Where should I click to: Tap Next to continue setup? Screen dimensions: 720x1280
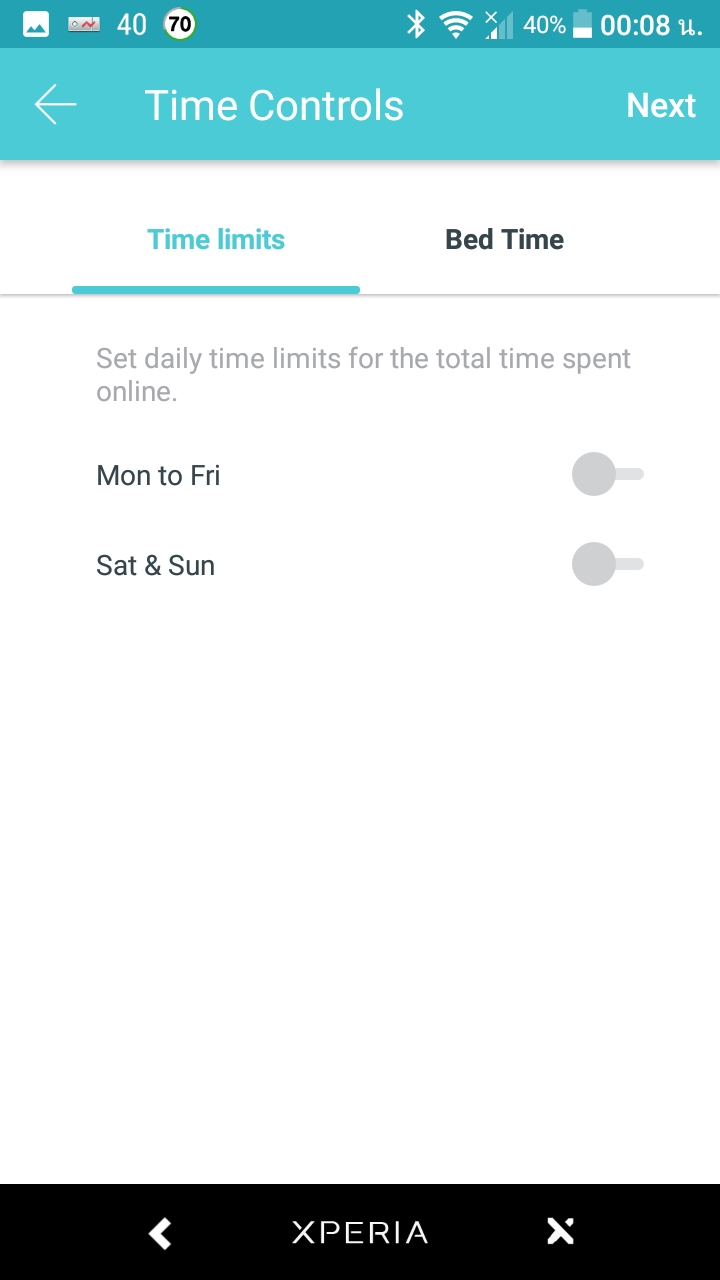click(x=661, y=105)
